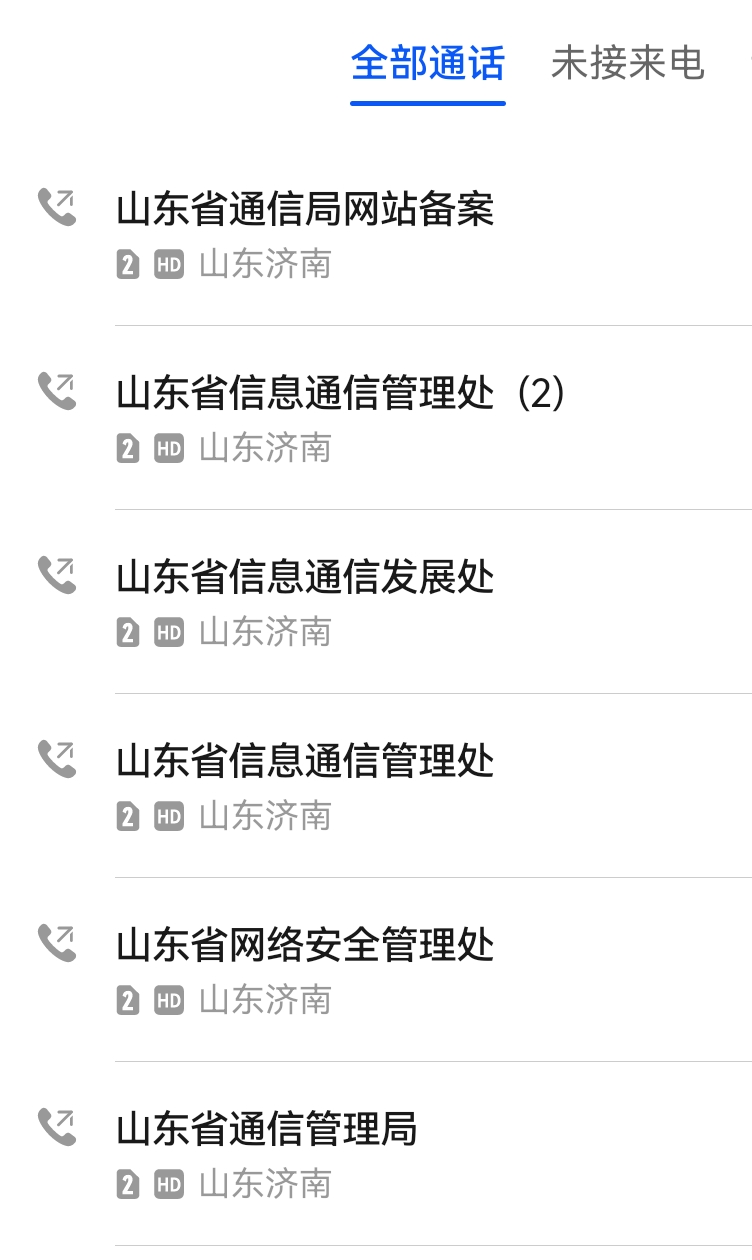The width and height of the screenshot is (752, 1260).
Task: Switch to the 全部通话 tab
Action: pyautogui.click(x=427, y=64)
